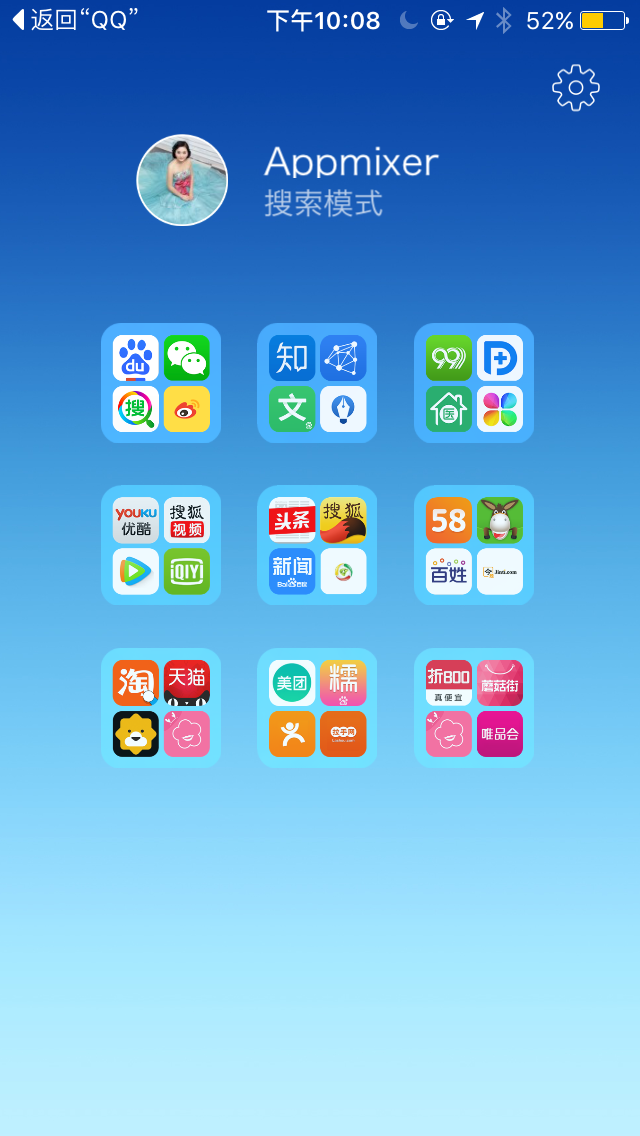The width and height of the screenshot is (640, 1136).
Task: Return to QQ via the back link
Action: pyautogui.click(x=76, y=20)
